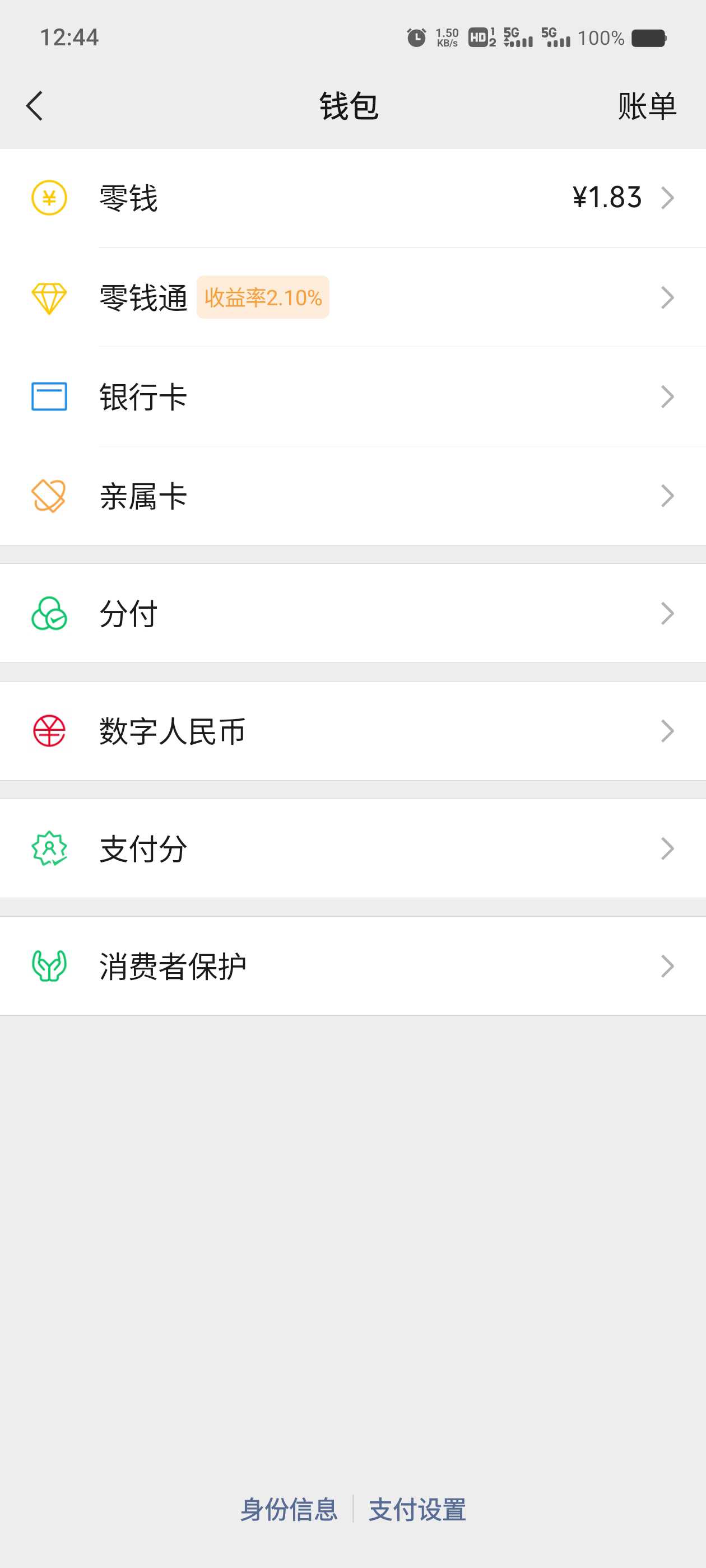706x1568 pixels.
Task: Open 消费者保护
Action: (354, 966)
